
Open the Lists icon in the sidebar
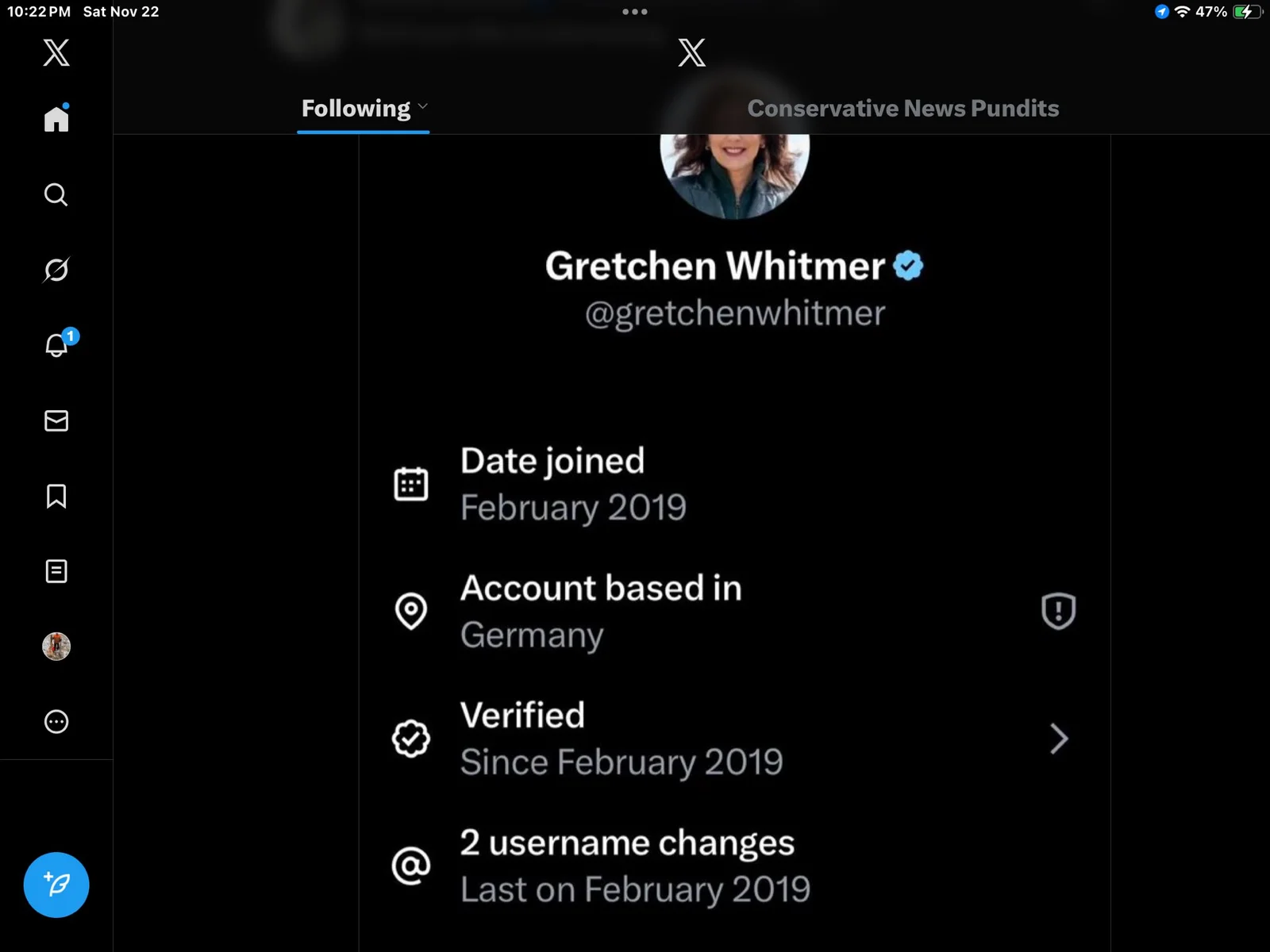56,571
